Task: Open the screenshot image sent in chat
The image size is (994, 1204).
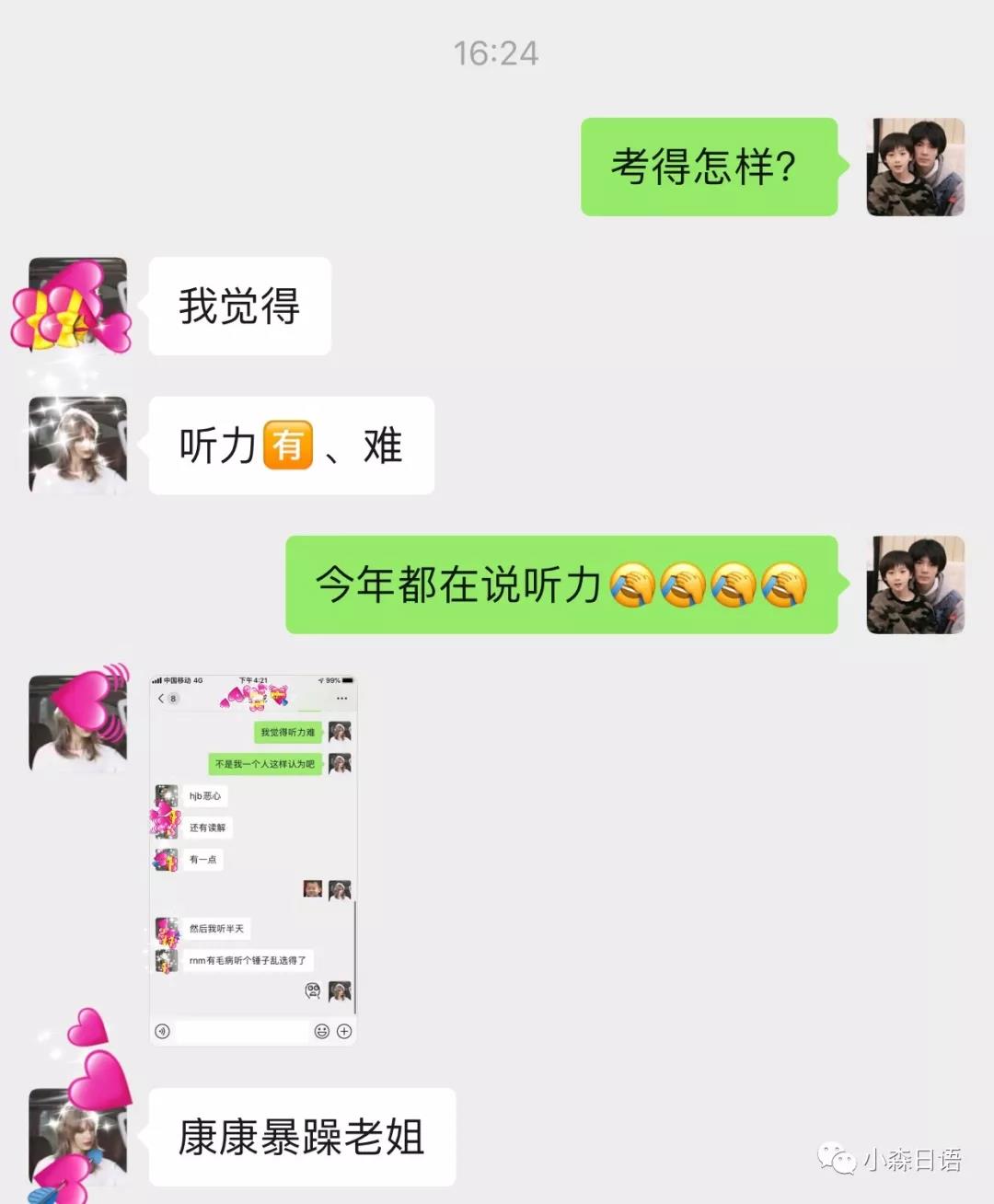Action: tap(253, 859)
